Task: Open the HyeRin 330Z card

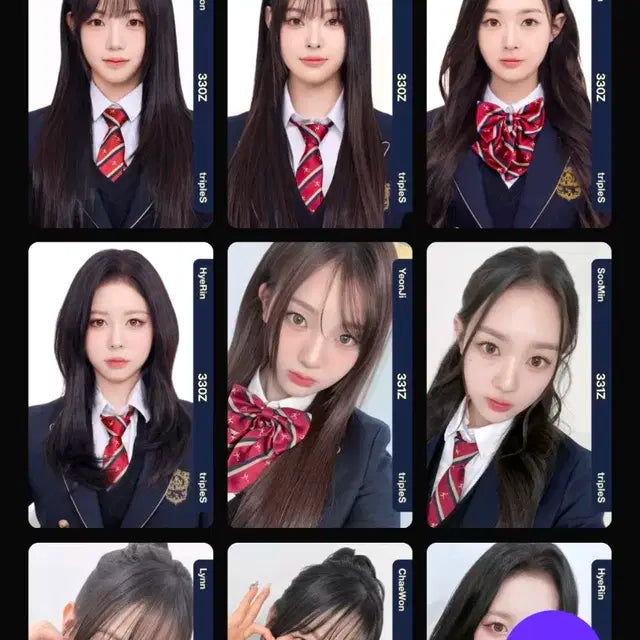Action: pyautogui.click(x=120, y=385)
